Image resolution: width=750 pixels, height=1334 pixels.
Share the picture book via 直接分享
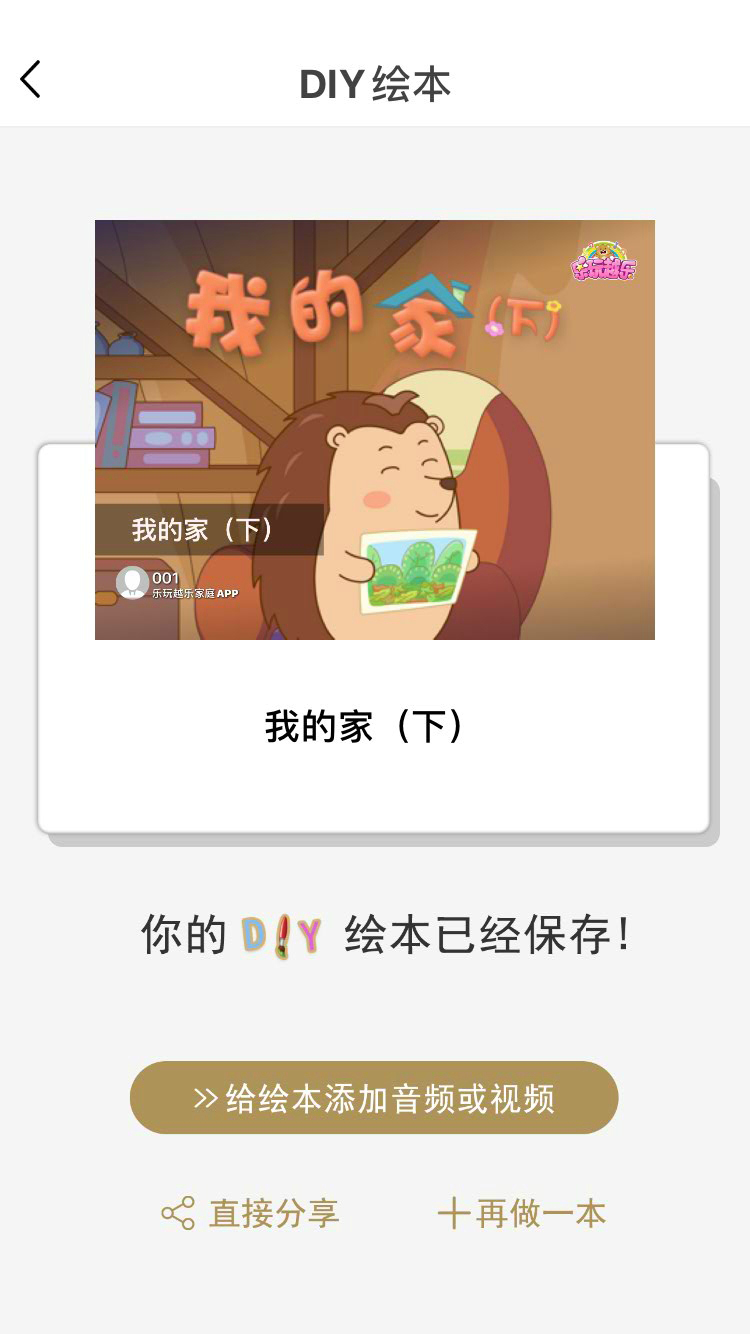point(251,1214)
